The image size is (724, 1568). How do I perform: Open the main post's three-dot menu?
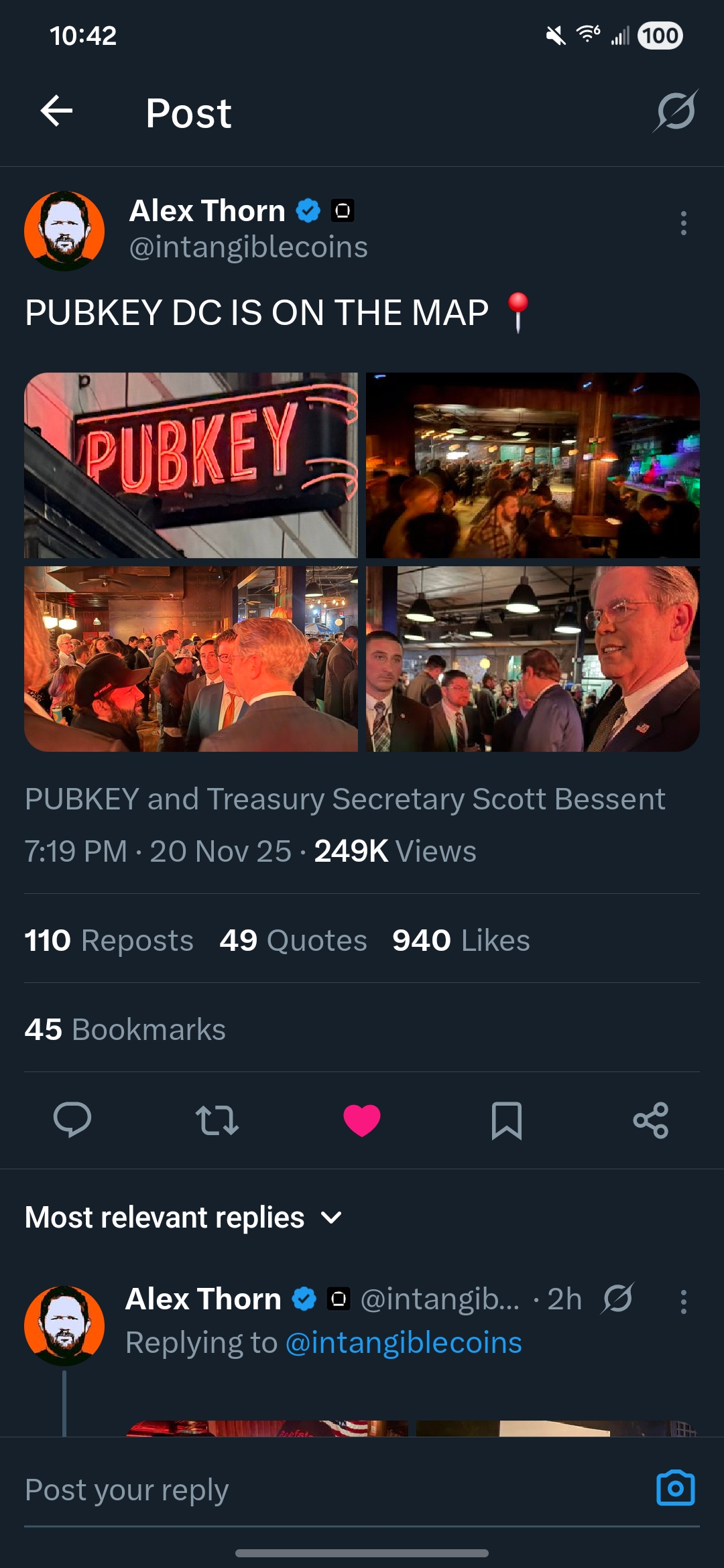pyautogui.click(x=683, y=223)
